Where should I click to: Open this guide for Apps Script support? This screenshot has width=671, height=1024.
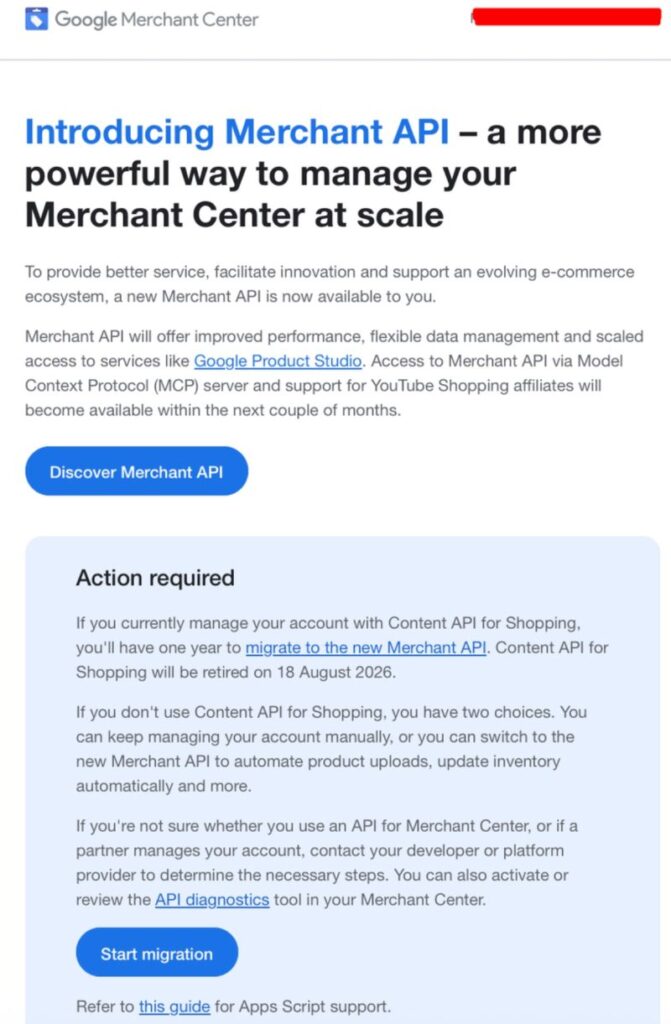(174, 1006)
